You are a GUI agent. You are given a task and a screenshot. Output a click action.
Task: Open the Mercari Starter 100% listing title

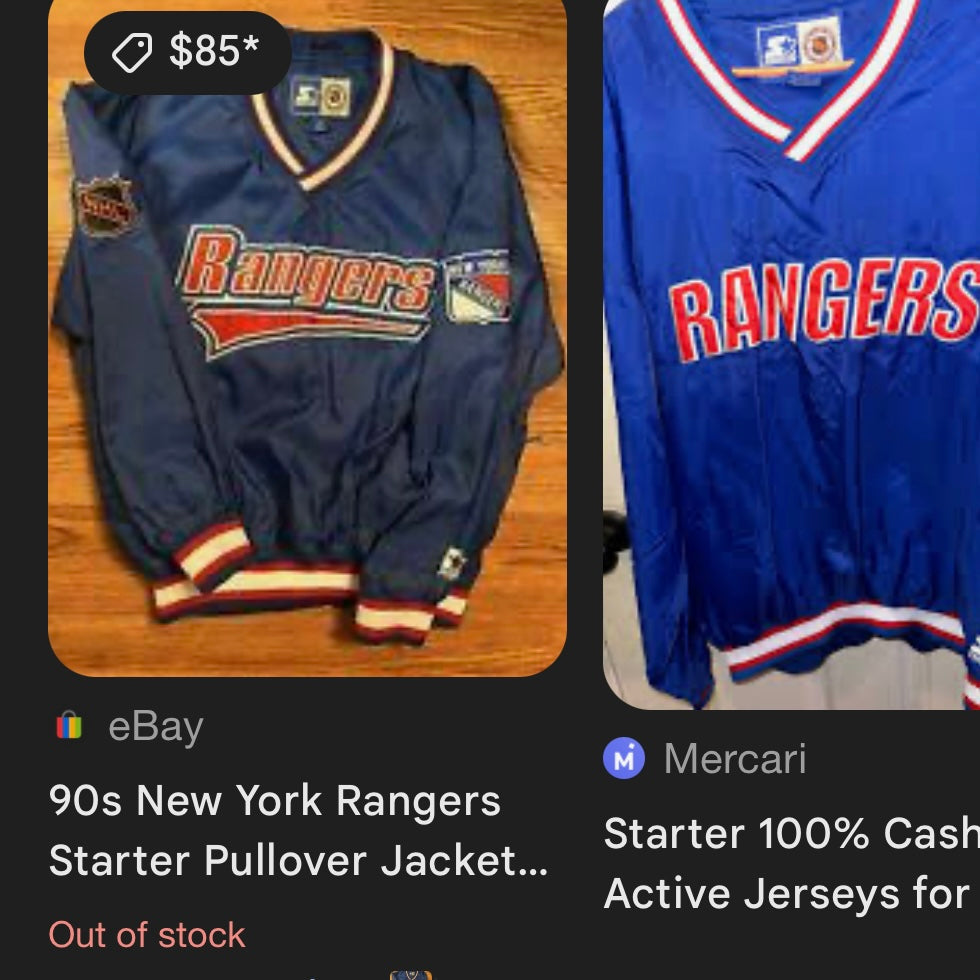pos(790,863)
